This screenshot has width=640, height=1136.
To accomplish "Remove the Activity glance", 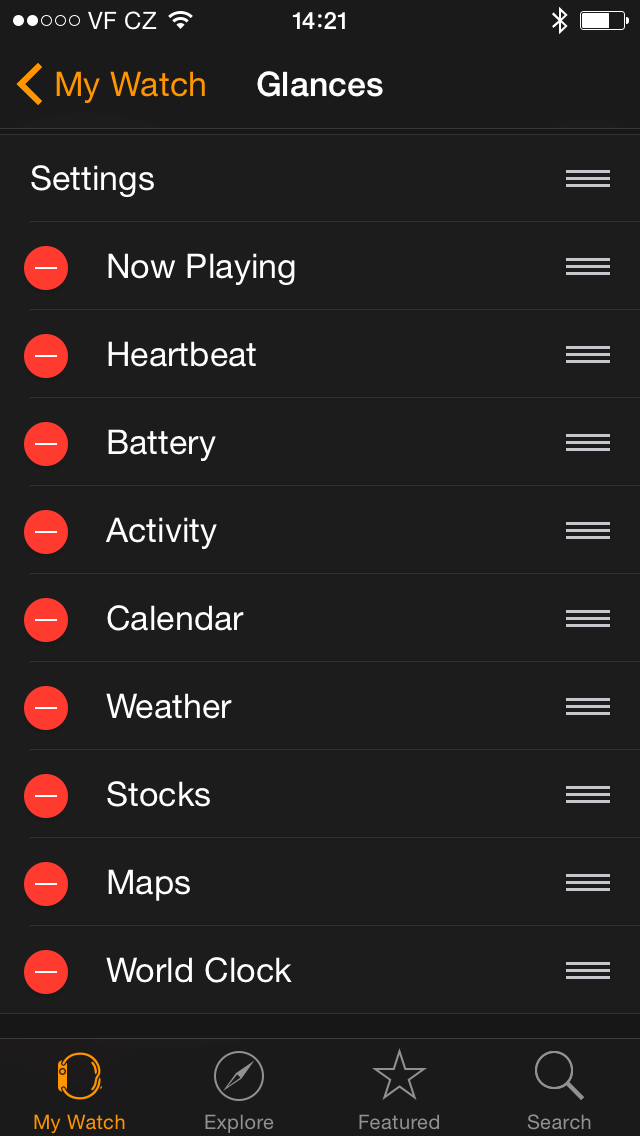I will coord(46,532).
